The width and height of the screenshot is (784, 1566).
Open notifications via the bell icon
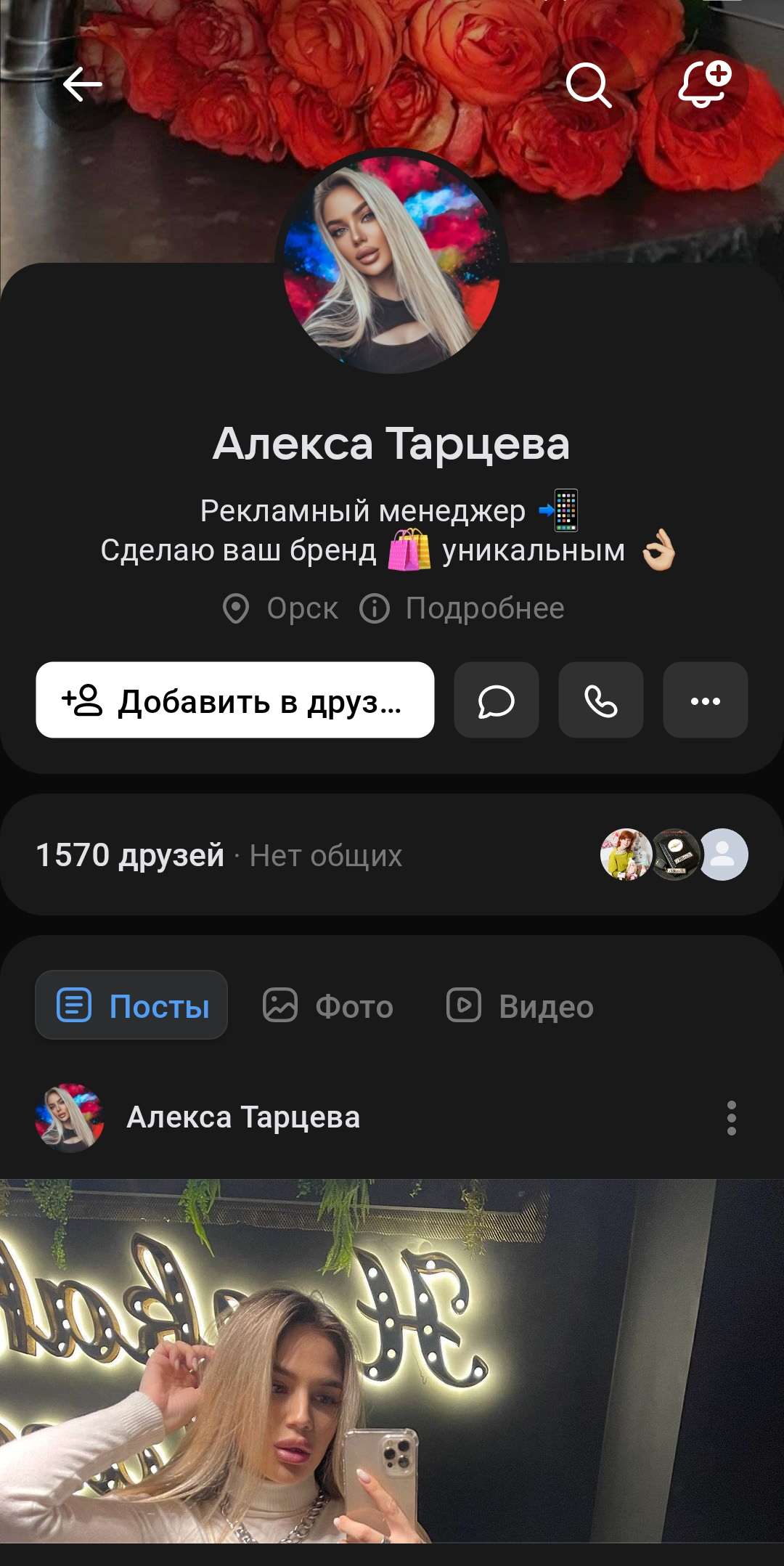pos(701,84)
